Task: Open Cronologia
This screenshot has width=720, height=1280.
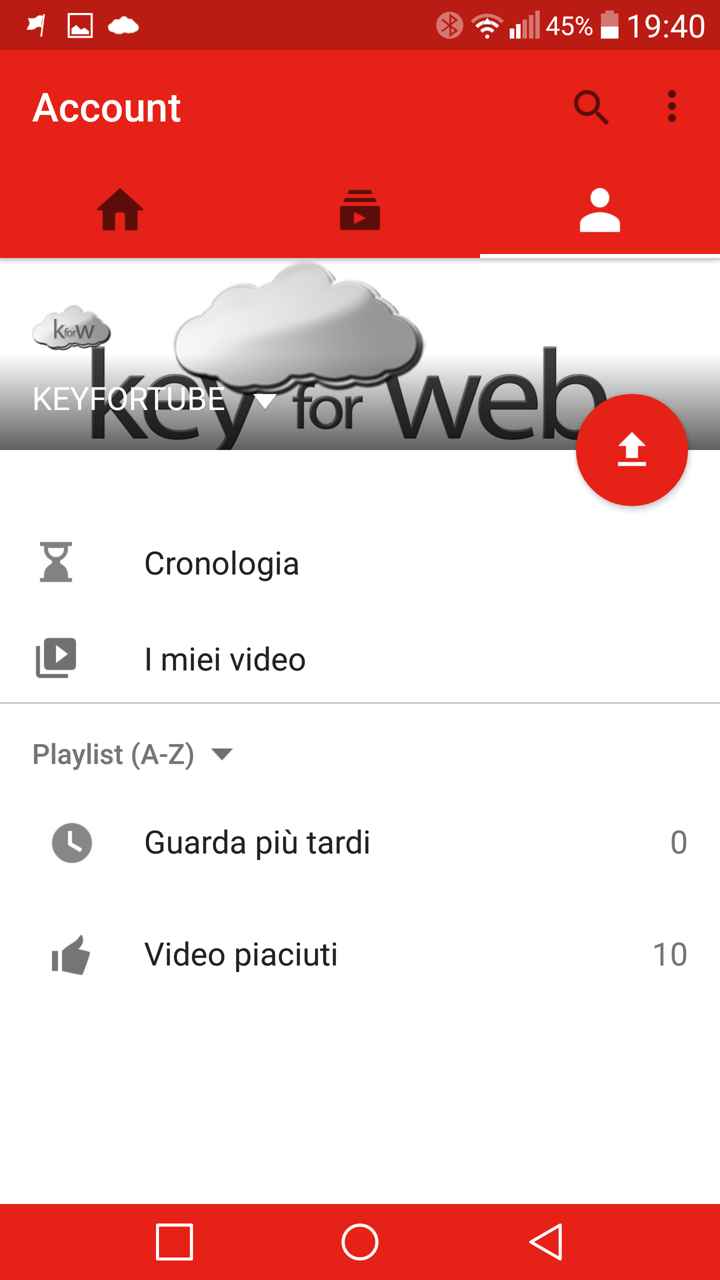Action: tap(221, 564)
